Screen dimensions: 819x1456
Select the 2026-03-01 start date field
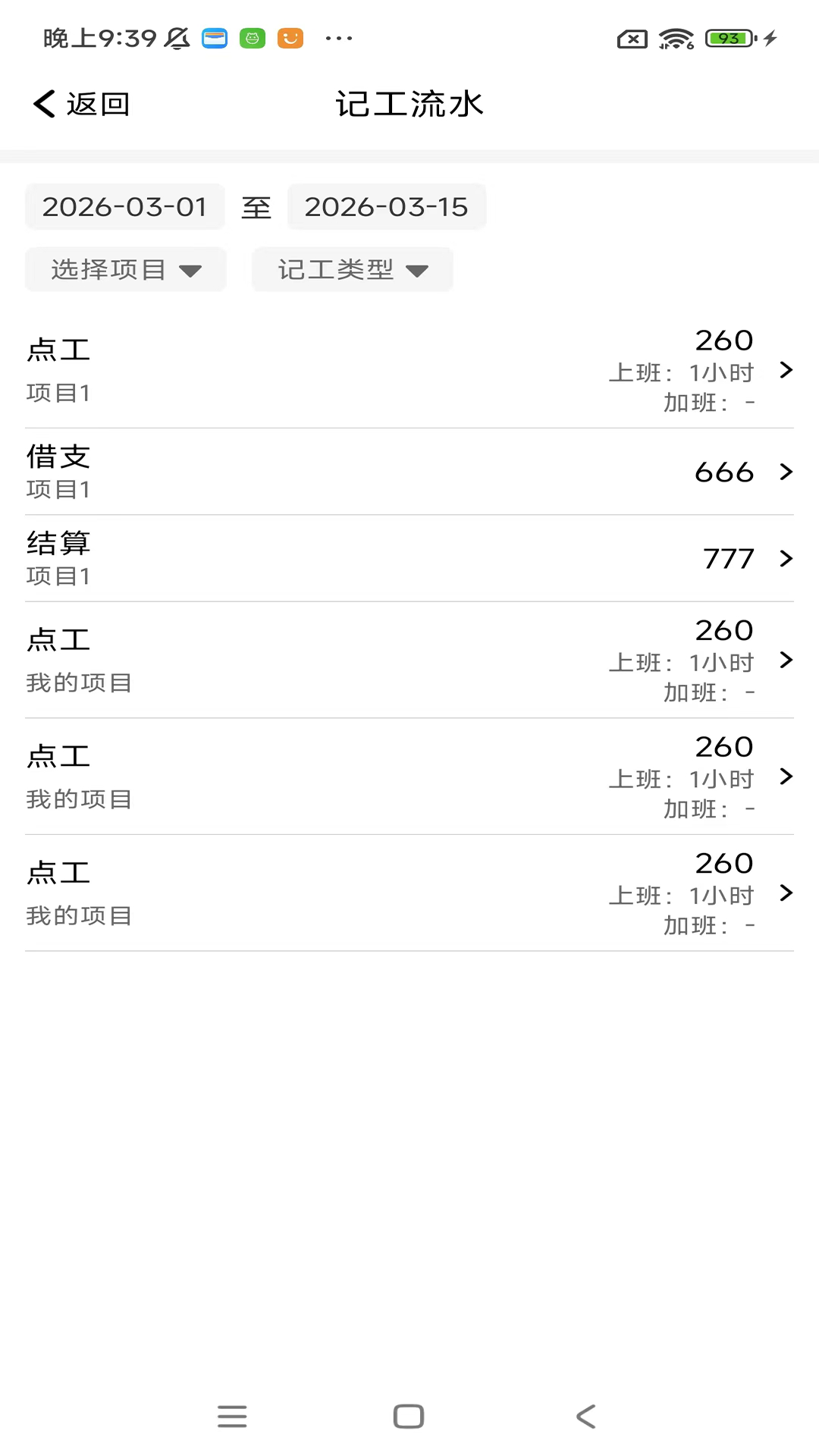(124, 206)
